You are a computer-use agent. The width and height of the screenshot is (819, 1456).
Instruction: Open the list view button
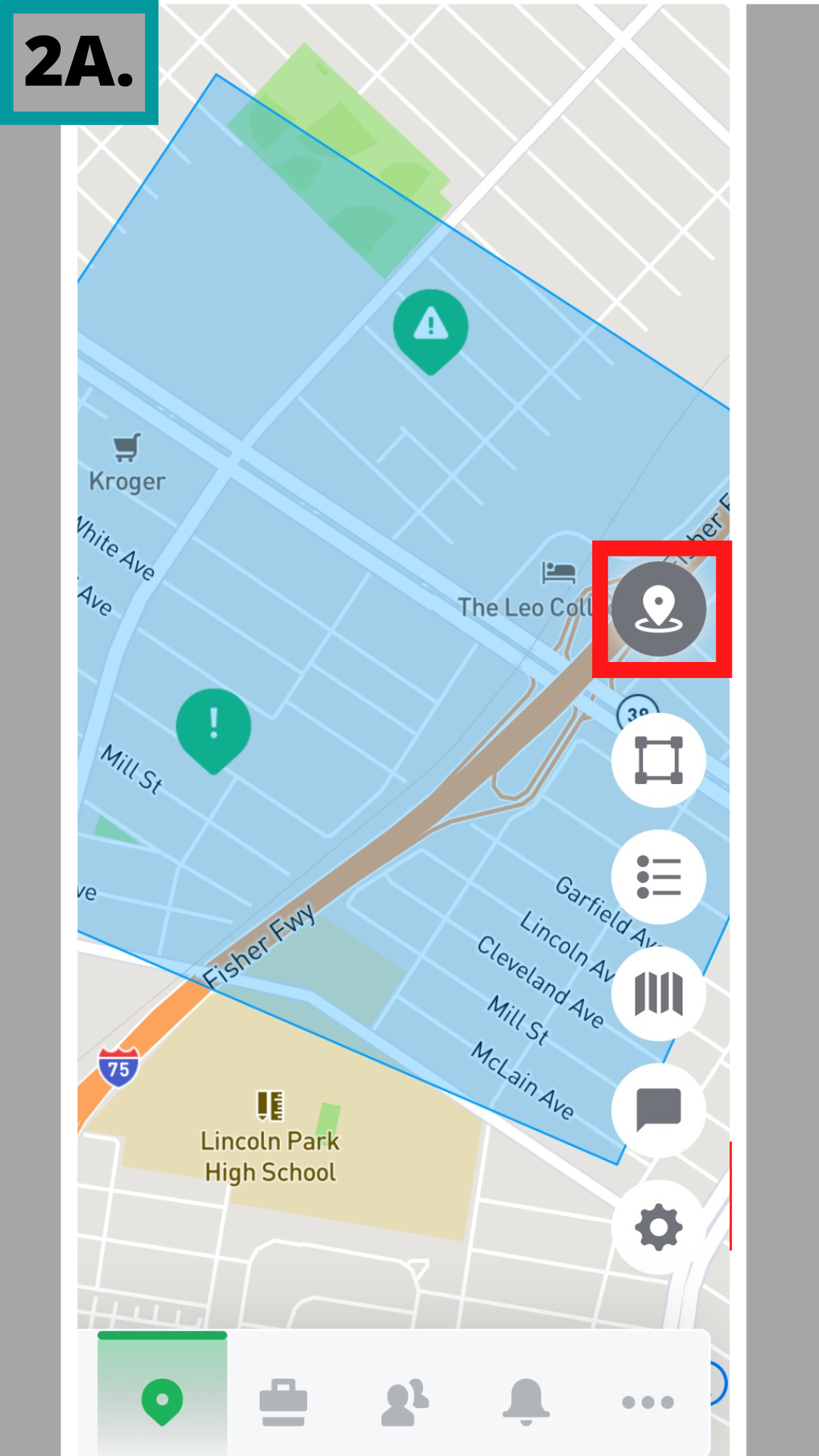(x=658, y=877)
